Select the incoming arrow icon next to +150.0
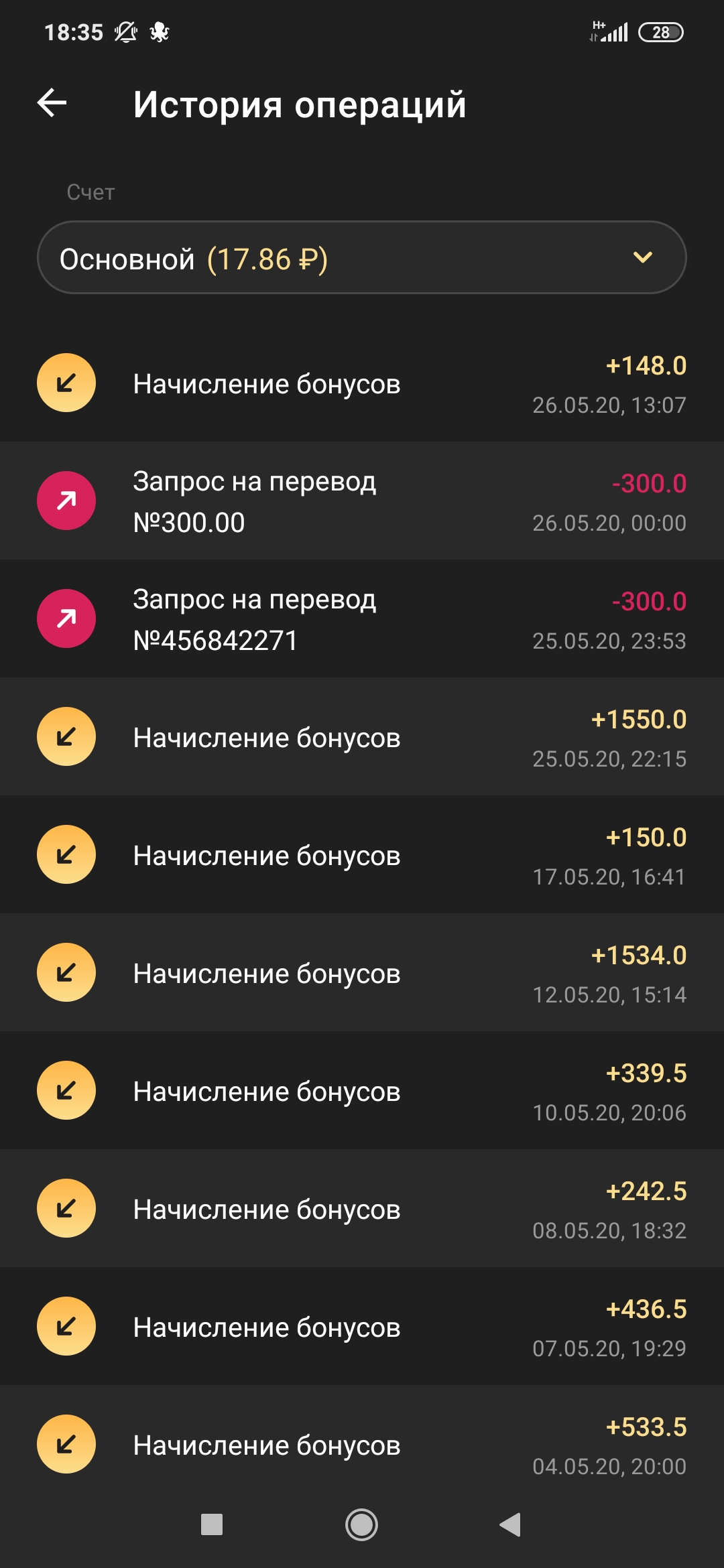 coord(66,854)
